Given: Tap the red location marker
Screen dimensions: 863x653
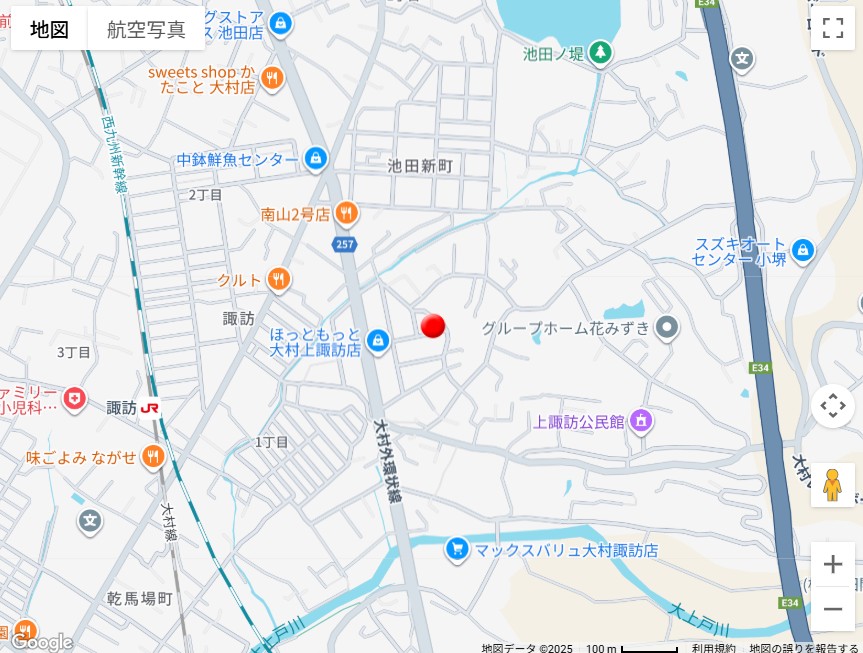Looking at the screenshot, I should point(433,326).
